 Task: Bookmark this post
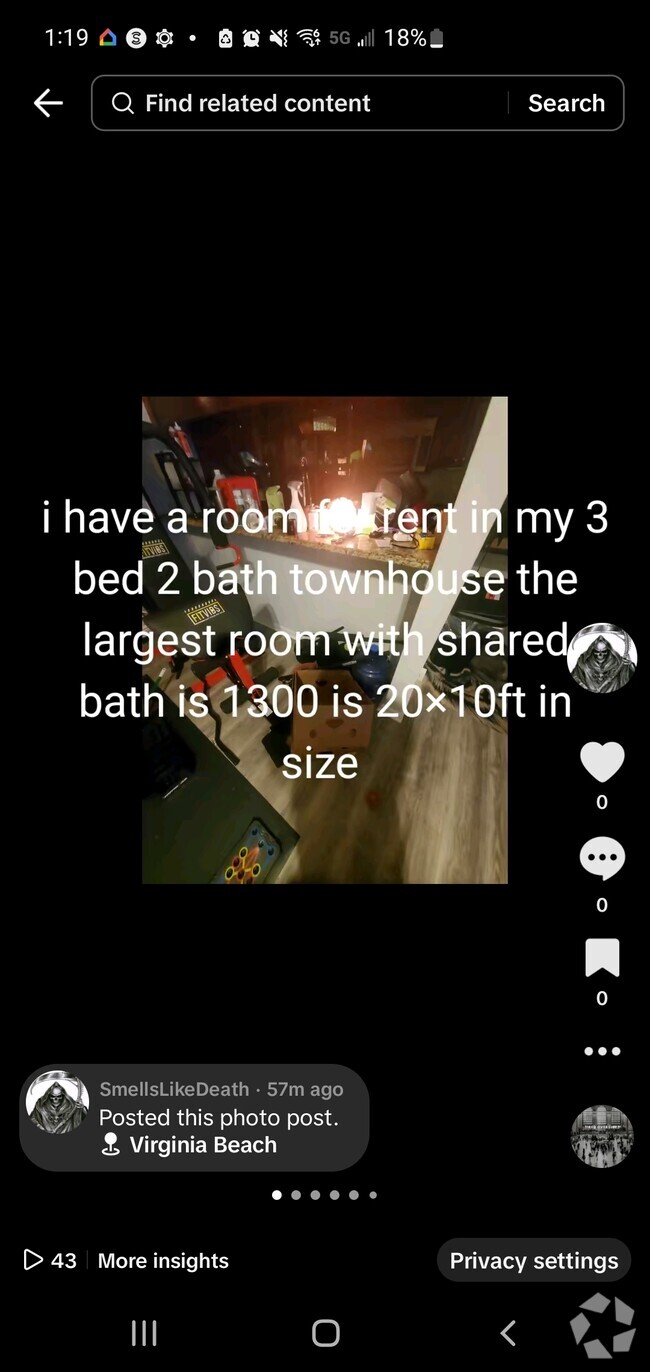click(x=601, y=957)
